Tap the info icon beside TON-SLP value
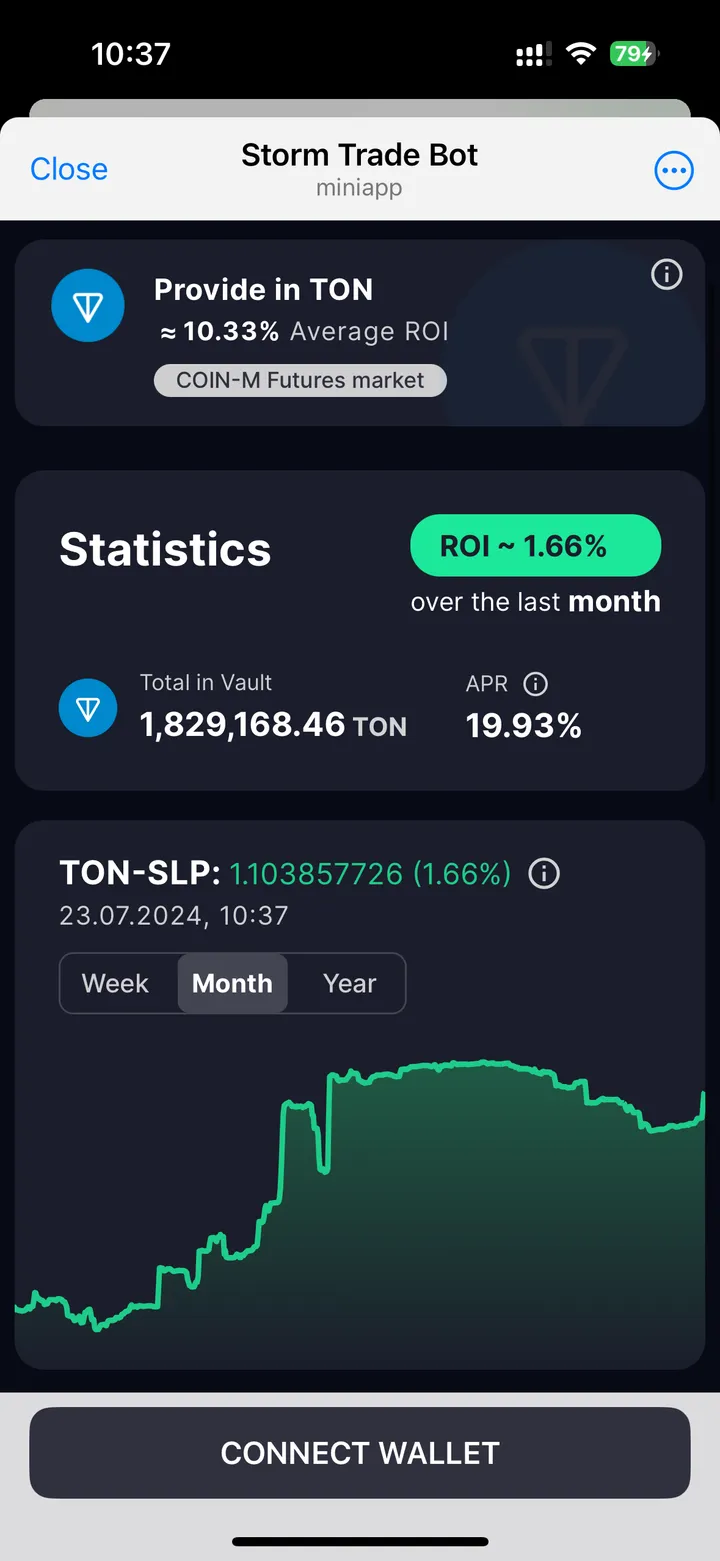The height and width of the screenshot is (1561, 720). coord(543,873)
